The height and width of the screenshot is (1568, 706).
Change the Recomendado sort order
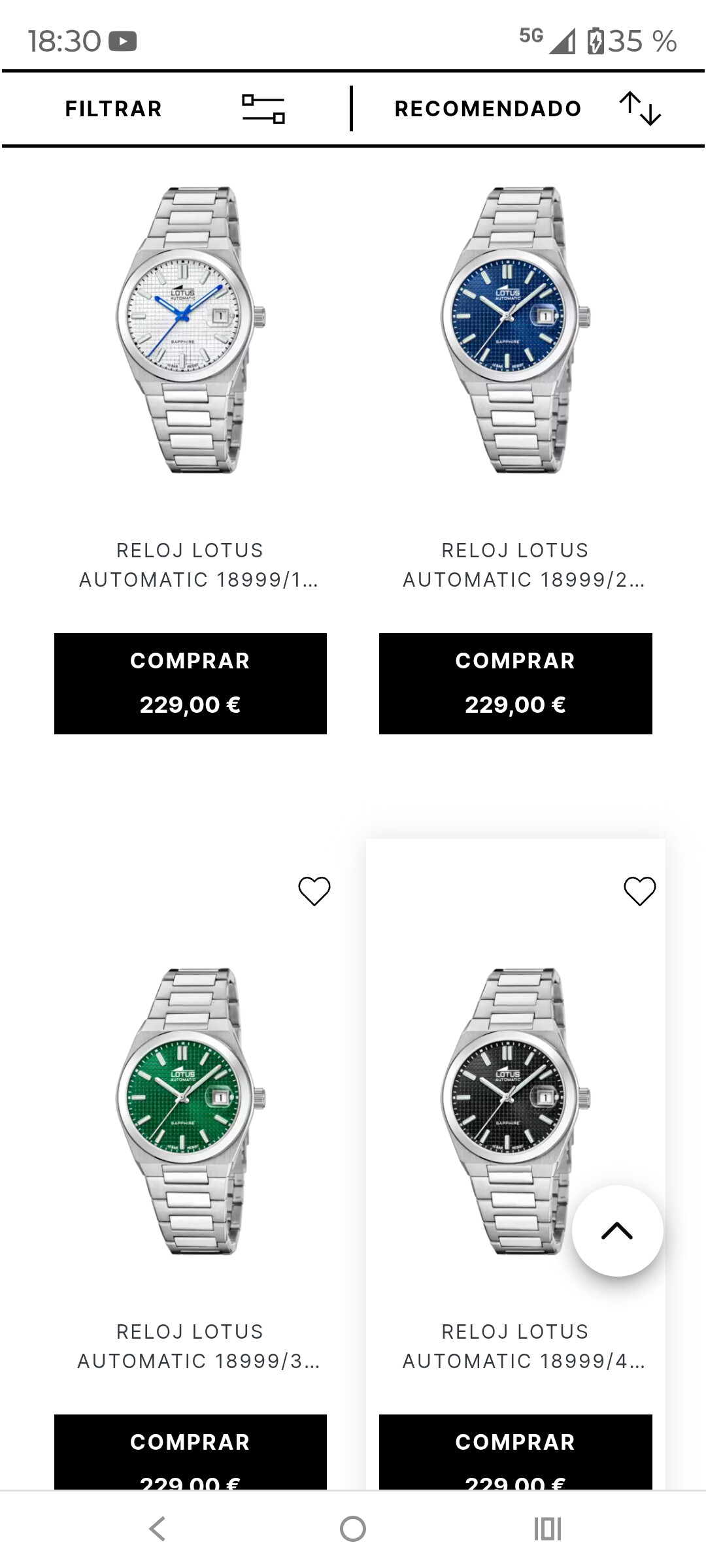[527, 108]
